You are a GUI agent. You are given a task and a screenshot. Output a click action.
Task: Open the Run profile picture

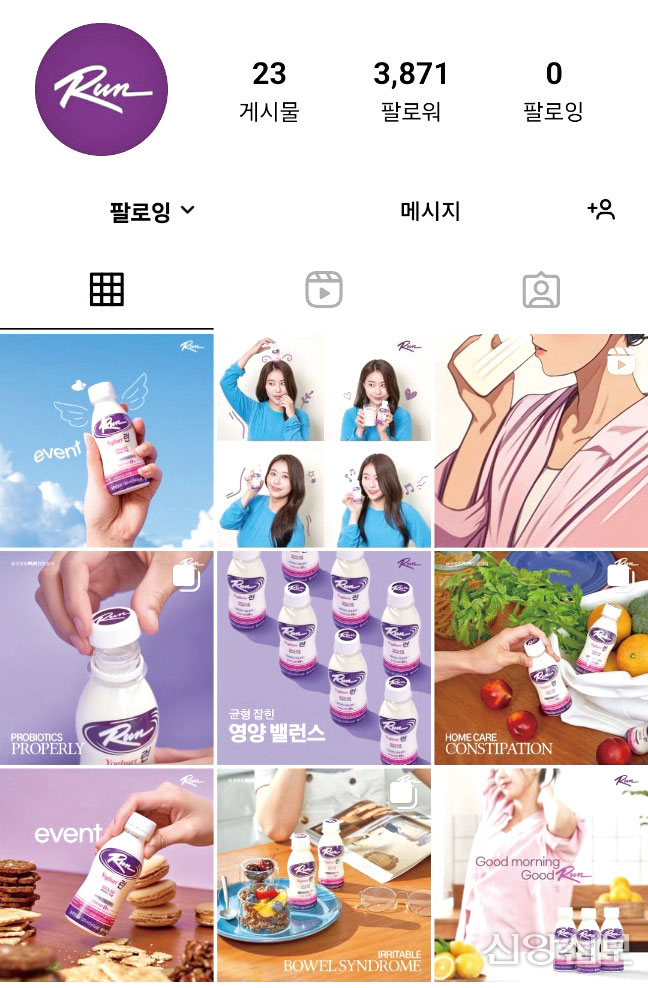coord(101,90)
